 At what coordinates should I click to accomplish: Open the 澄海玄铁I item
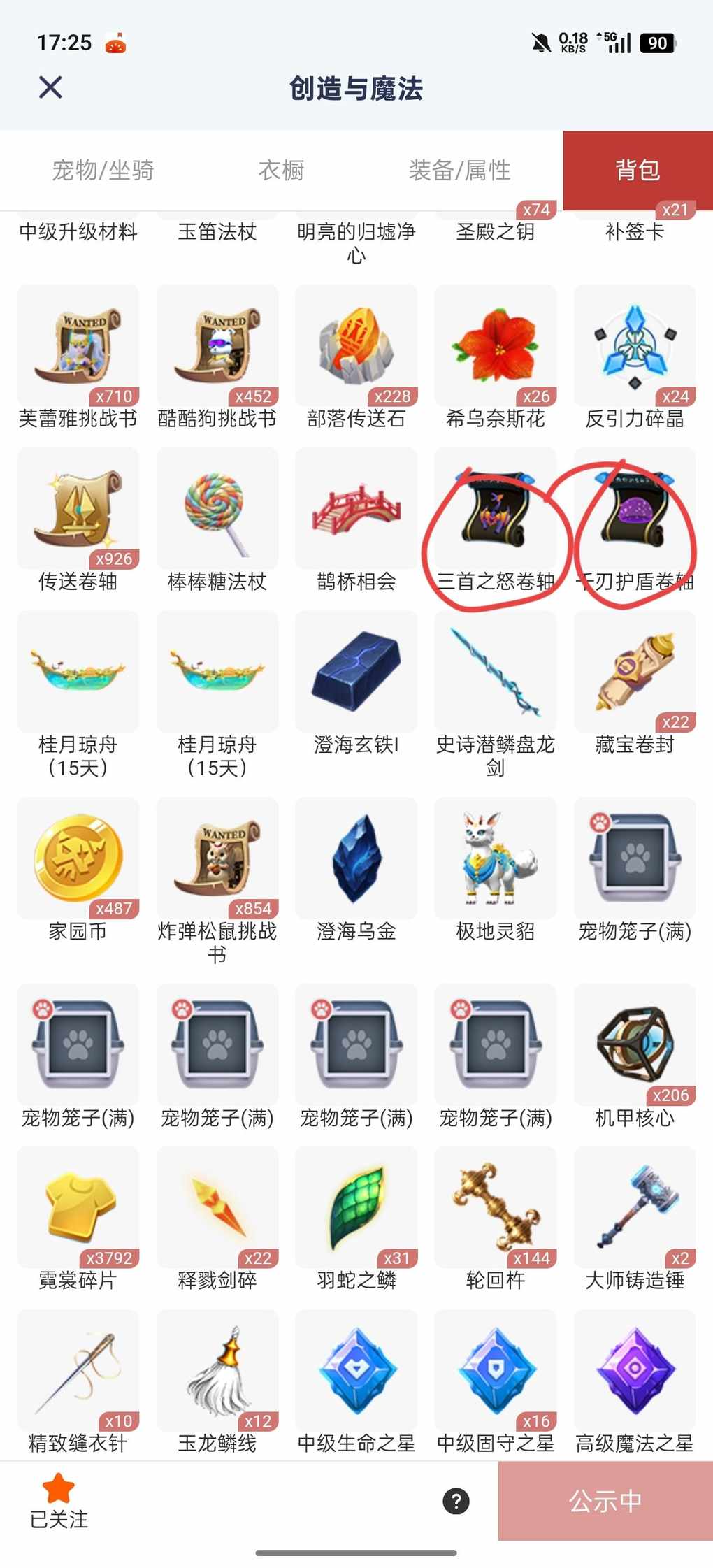point(356,672)
